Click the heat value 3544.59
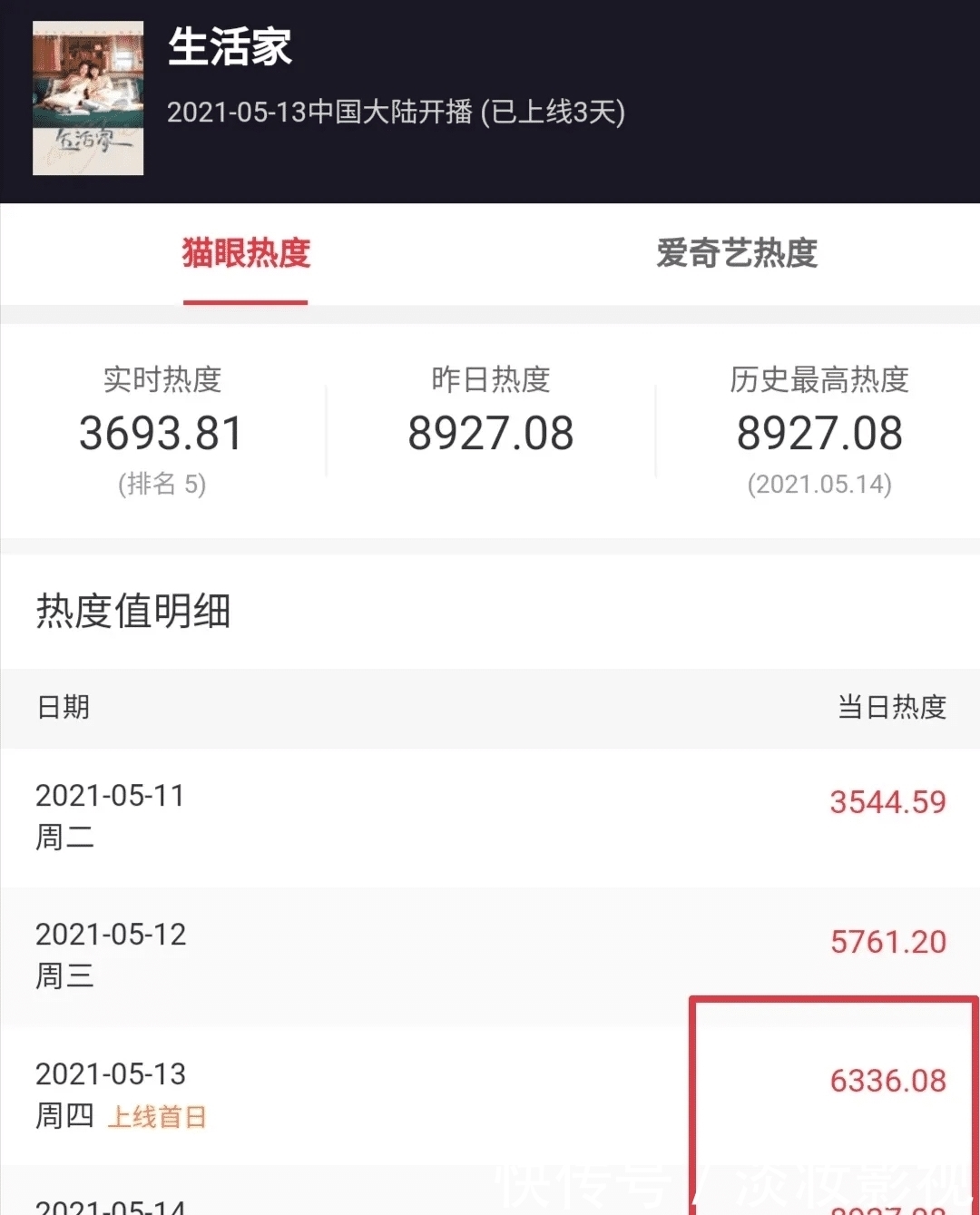The height and width of the screenshot is (1215, 980). tap(887, 802)
